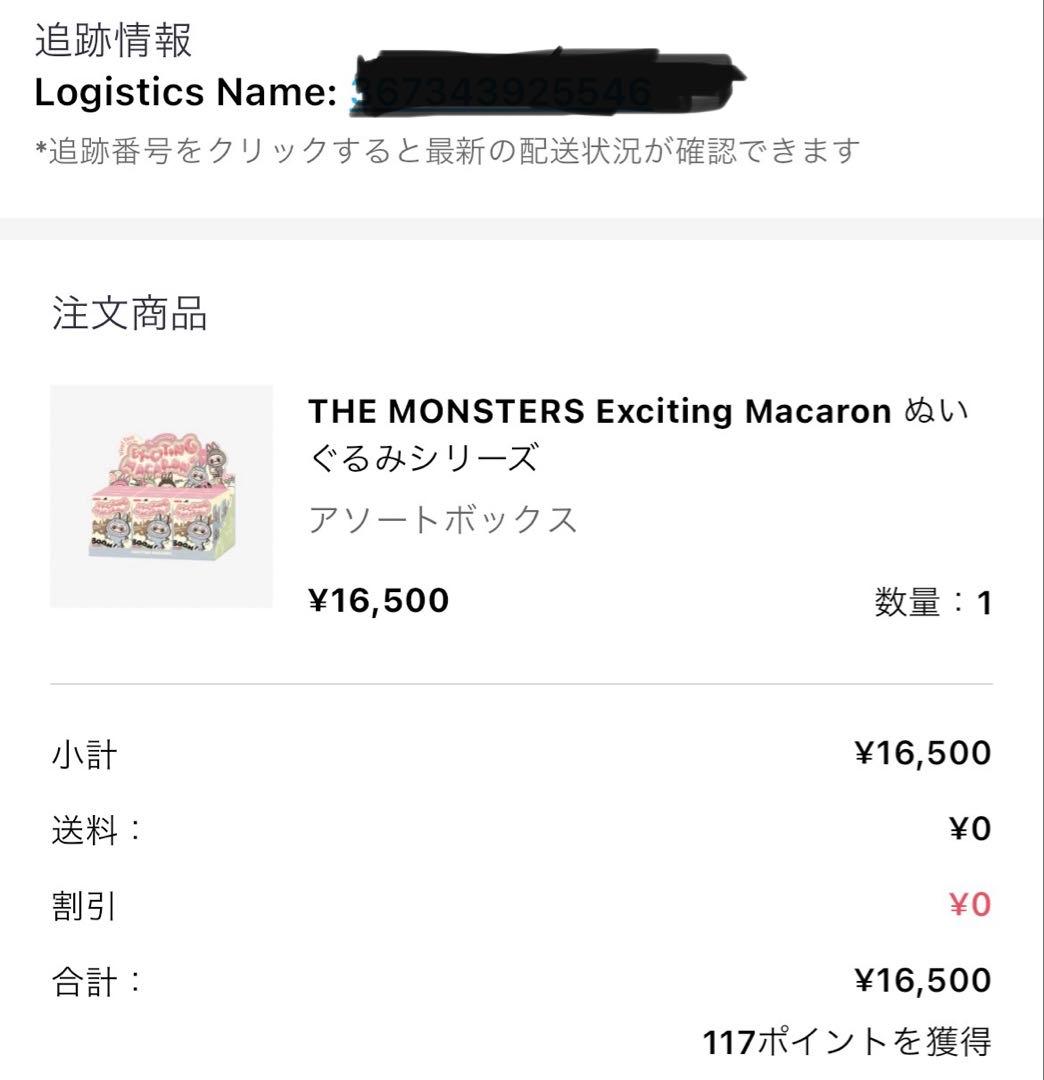
Task: Select the red ¥0 discount value
Action: (x=969, y=903)
